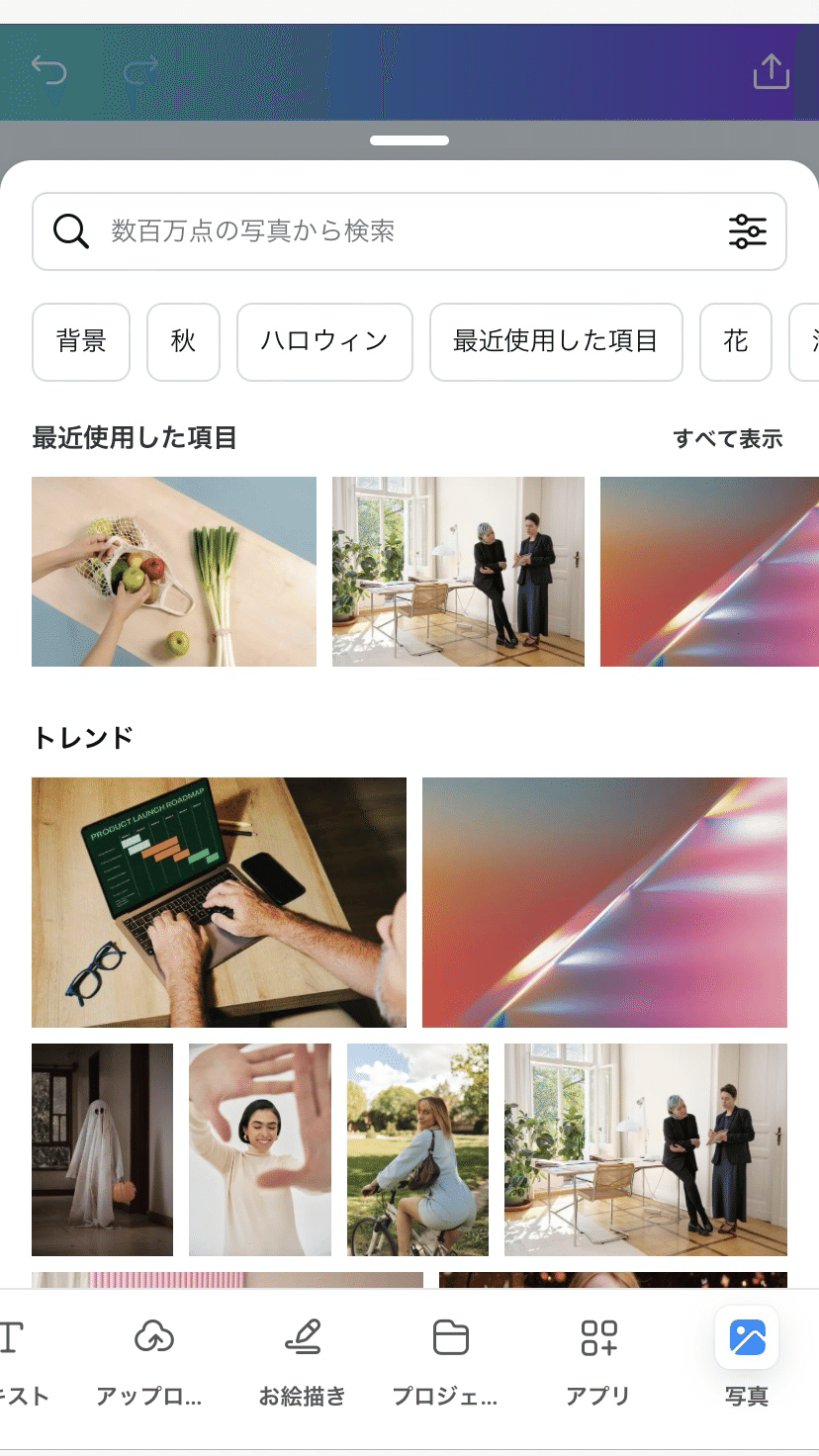Open the laptop product roadmap photo
This screenshot has width=819, height=1456.
[219, 902]
